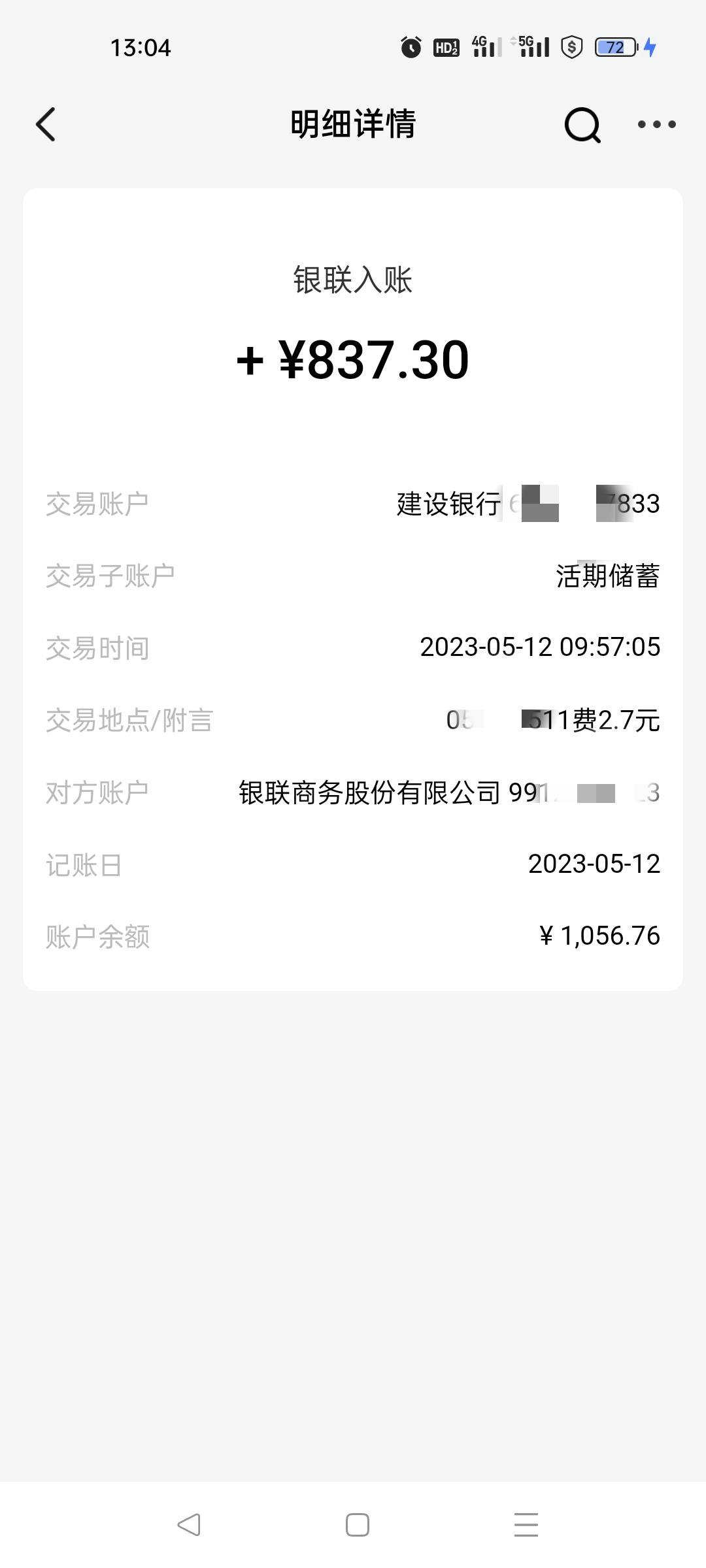
Task: Open the search magnifier icon
Action: 582,124
